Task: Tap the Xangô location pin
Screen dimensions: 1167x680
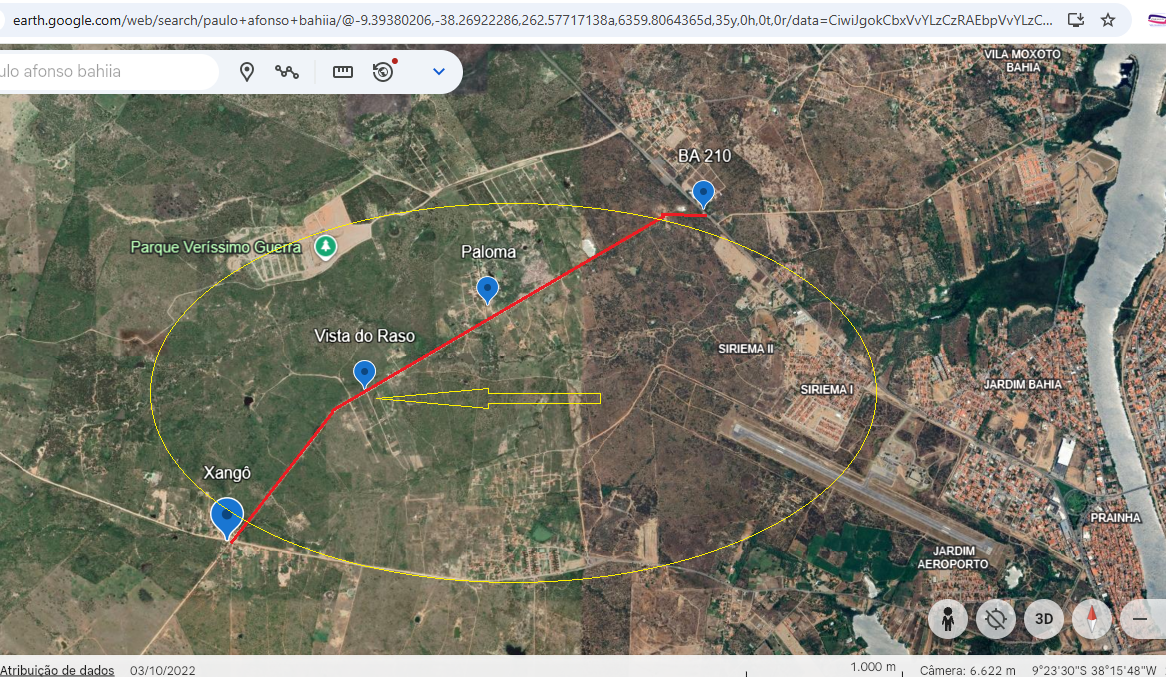Action: pyautogui.click(x=227, y=515)
